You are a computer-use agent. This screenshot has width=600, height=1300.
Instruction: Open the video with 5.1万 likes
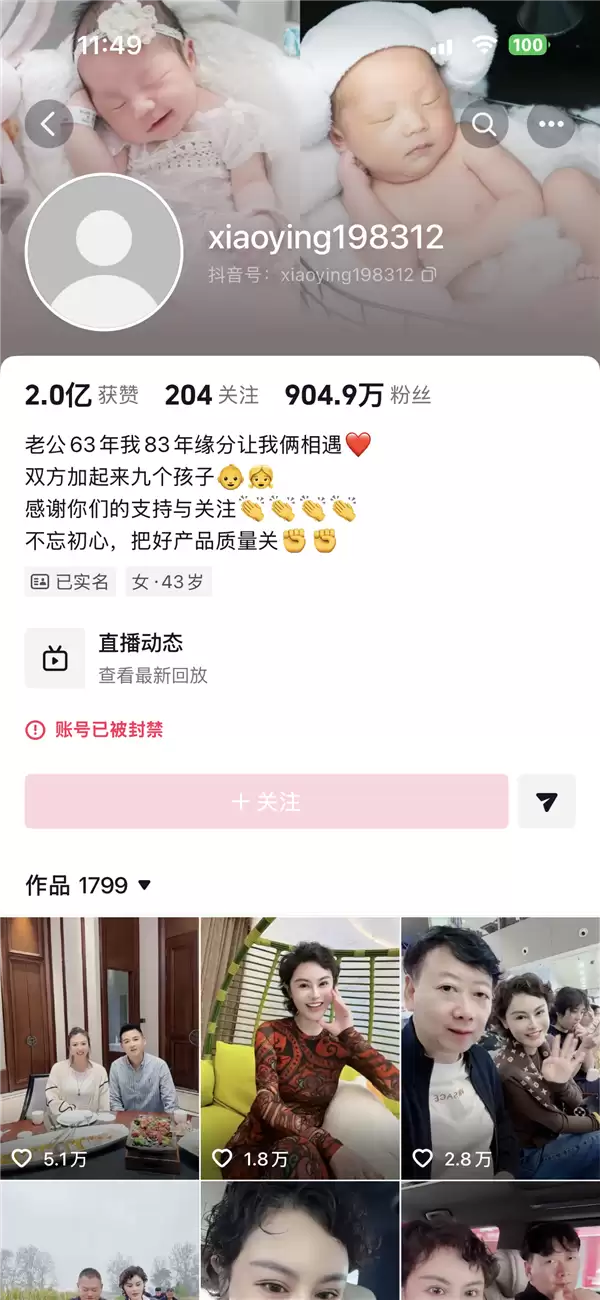click(99, 1048)
